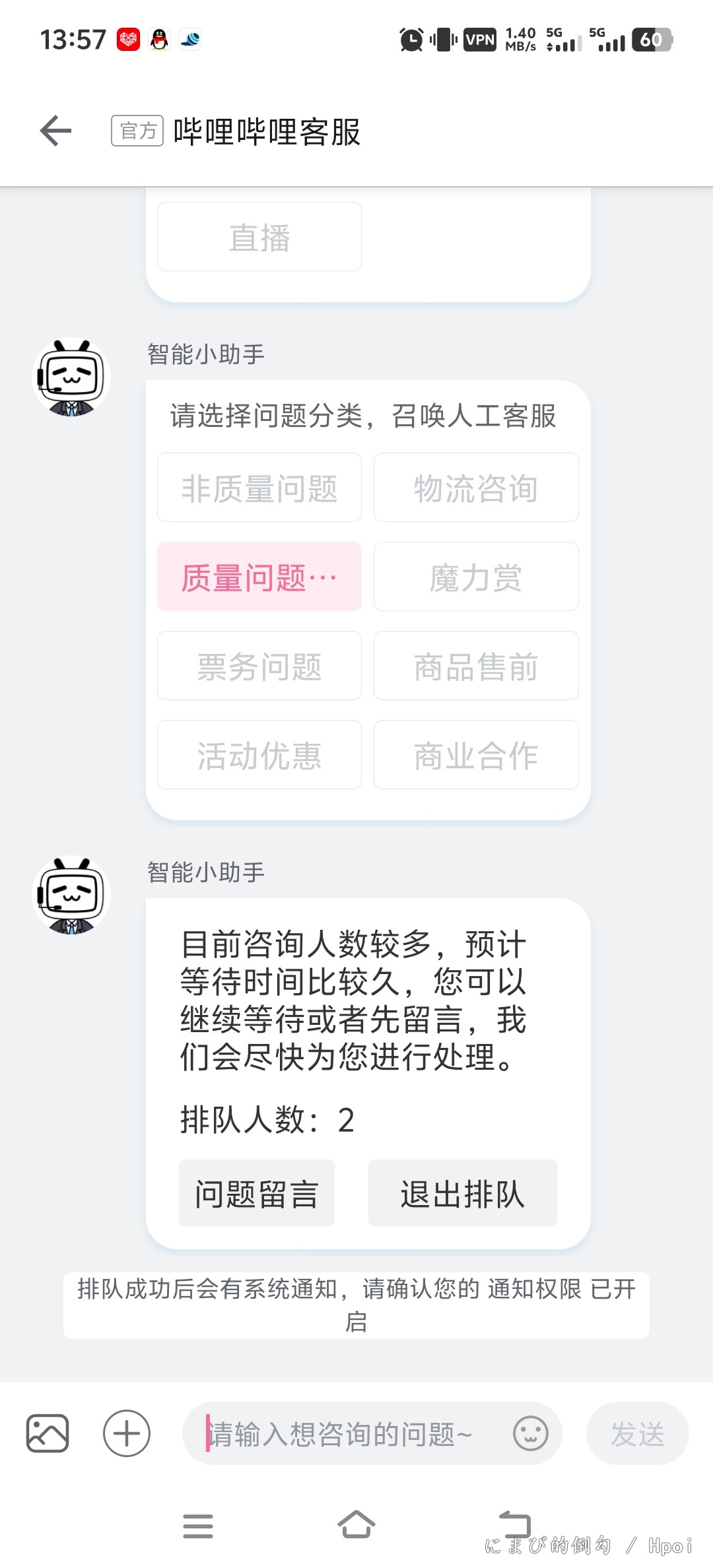Open 通知权限 settings link
The height and width of the screenshot is (1568, 713).
[x=534, y=1288]
